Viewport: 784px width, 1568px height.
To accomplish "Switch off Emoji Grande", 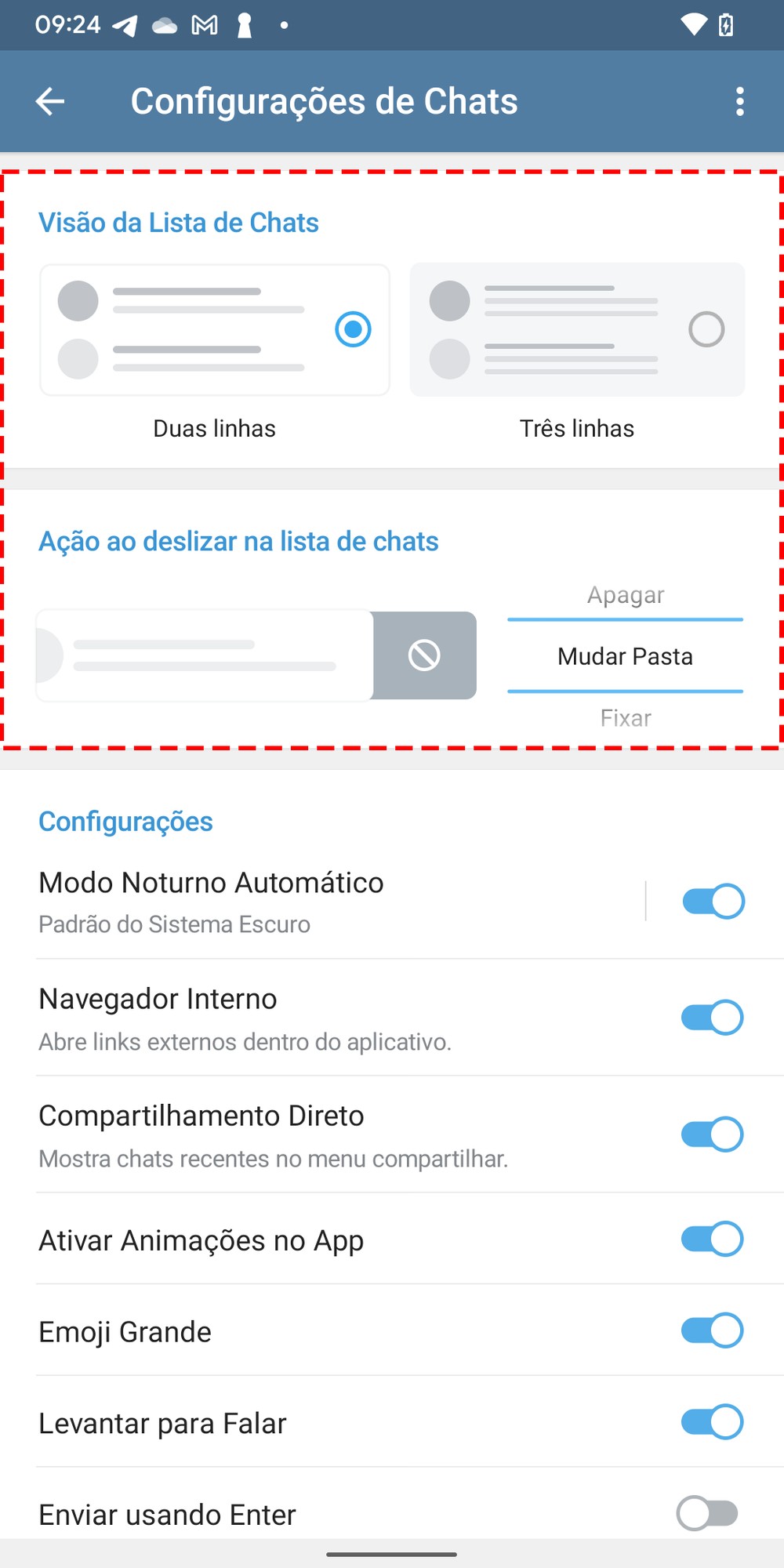I will pos(712,1330).
